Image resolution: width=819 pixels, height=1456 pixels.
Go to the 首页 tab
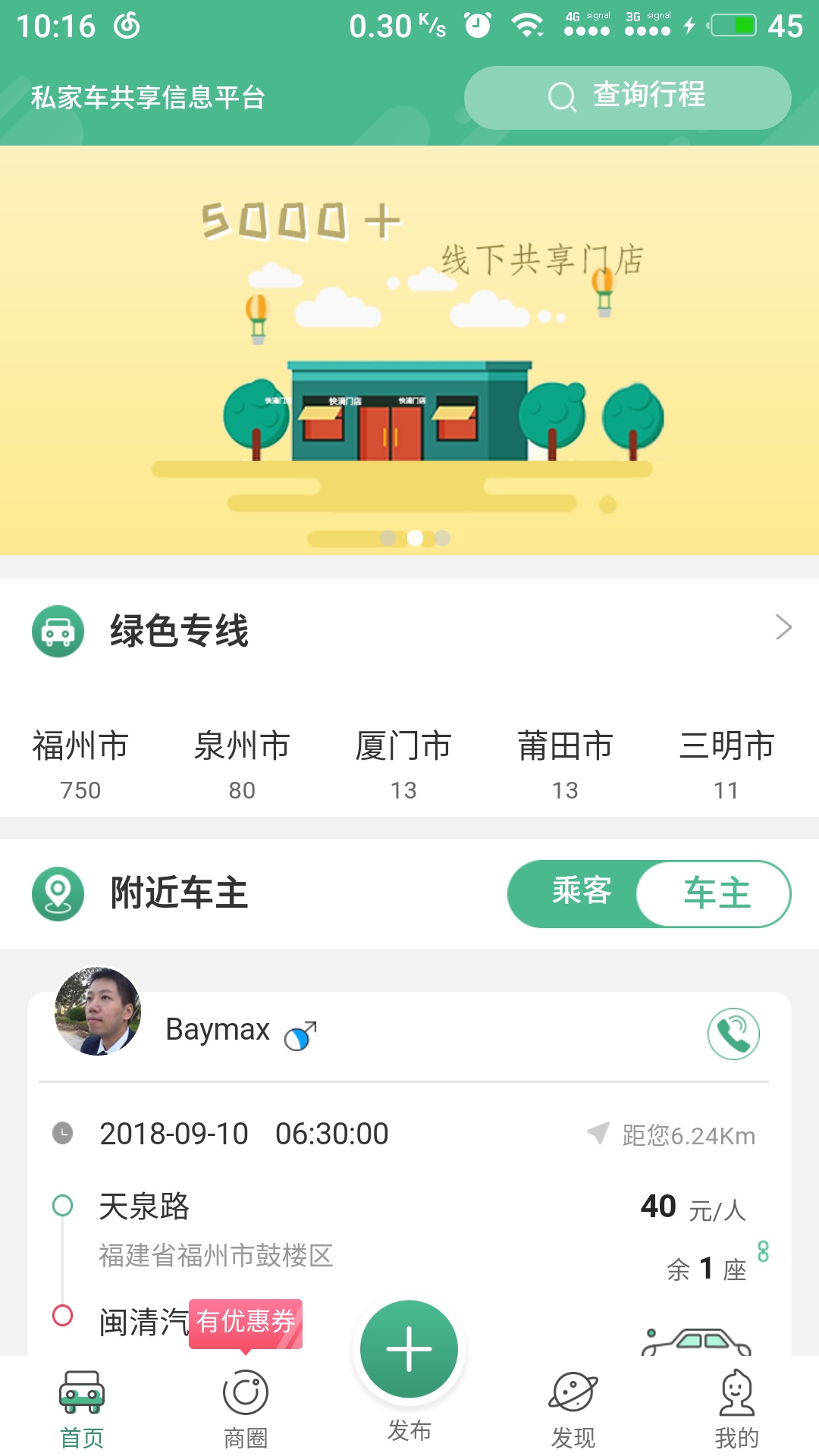tap(82, 1408)
